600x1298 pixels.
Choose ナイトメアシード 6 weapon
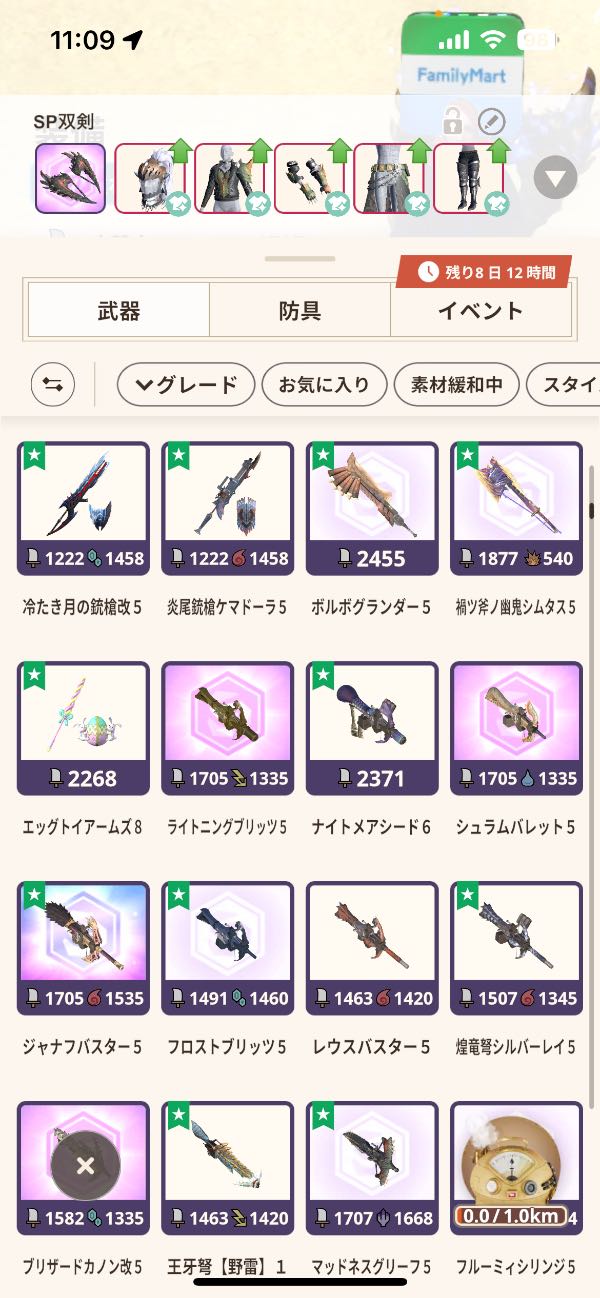point(372,728)
